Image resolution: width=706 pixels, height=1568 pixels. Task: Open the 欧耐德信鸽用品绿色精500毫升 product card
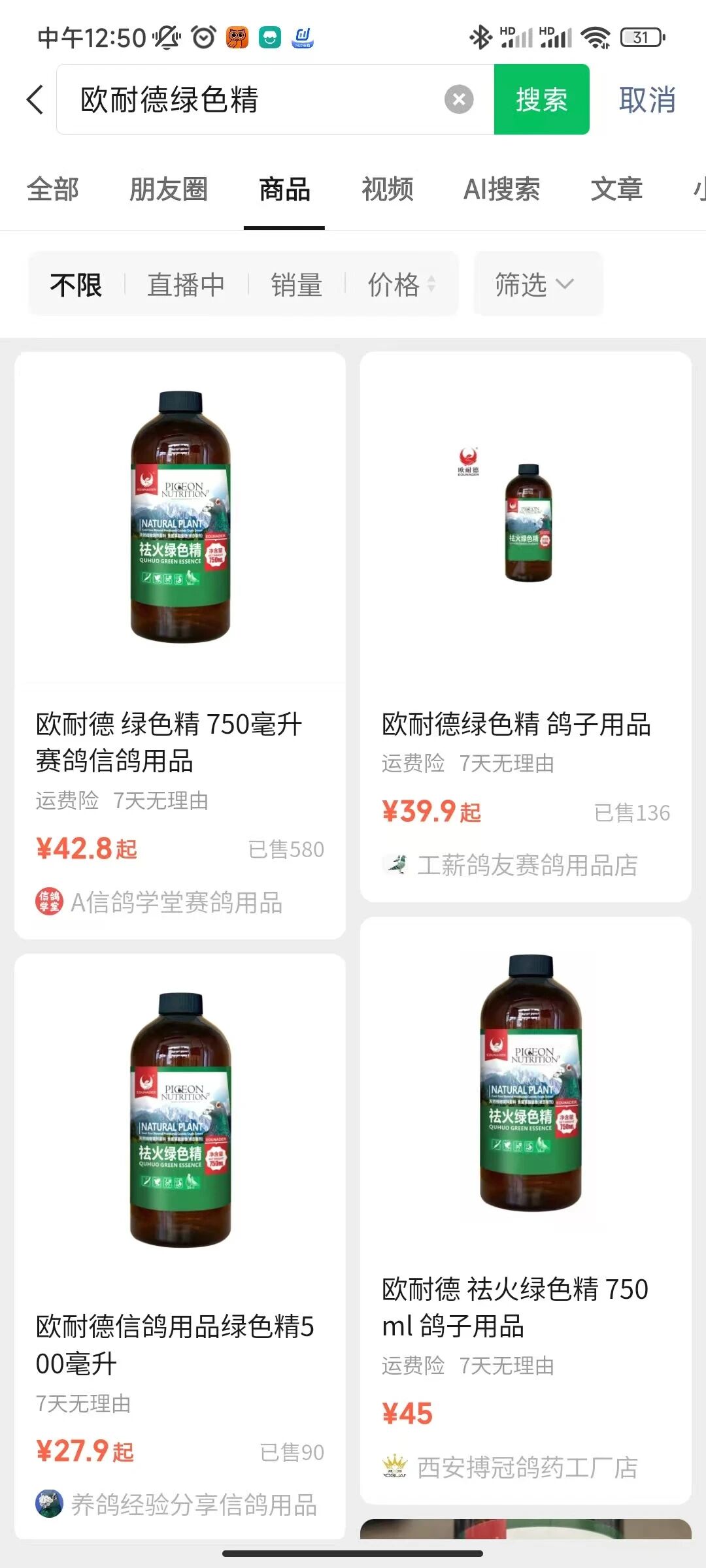pyautogui.click(x=180, y=1247)
